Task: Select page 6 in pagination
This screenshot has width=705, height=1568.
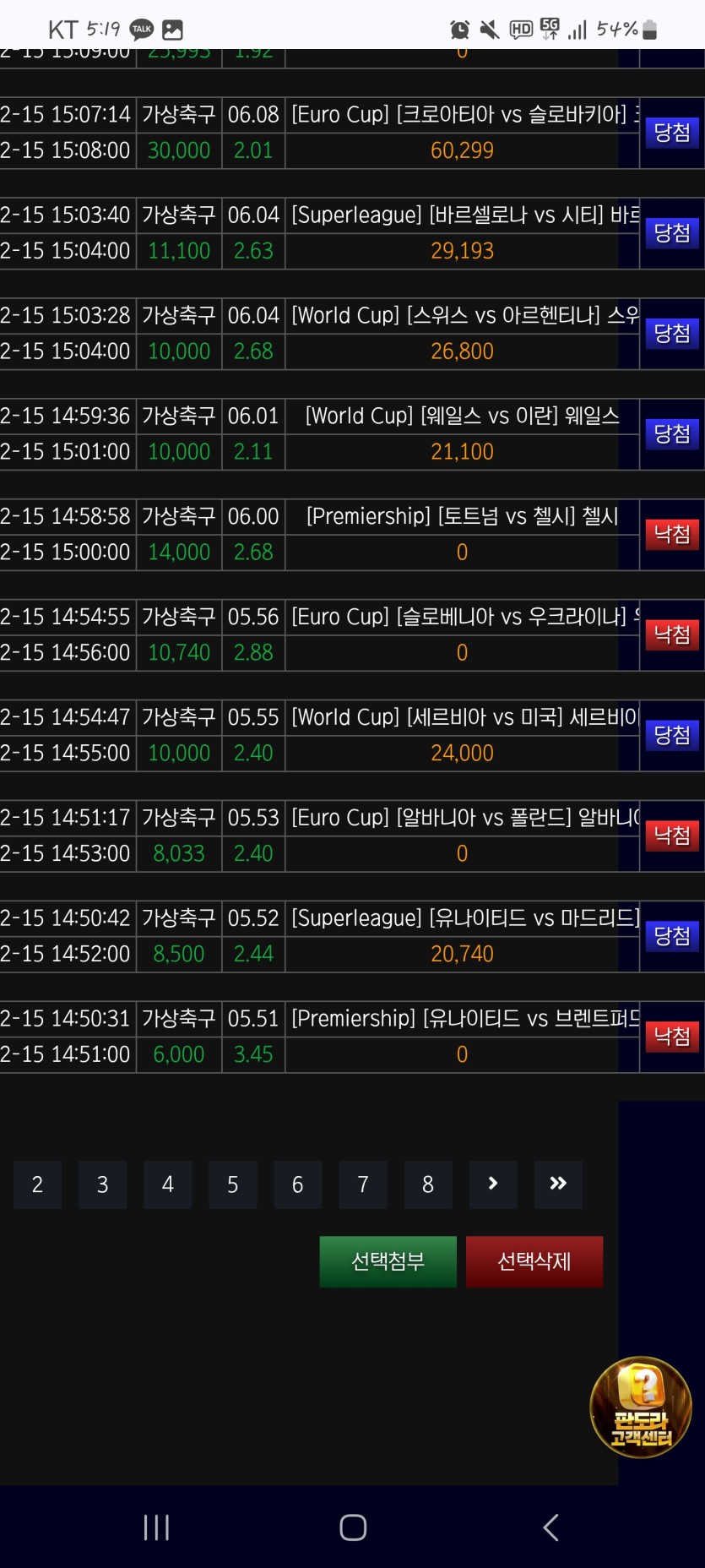Action: click(297, 1184)
